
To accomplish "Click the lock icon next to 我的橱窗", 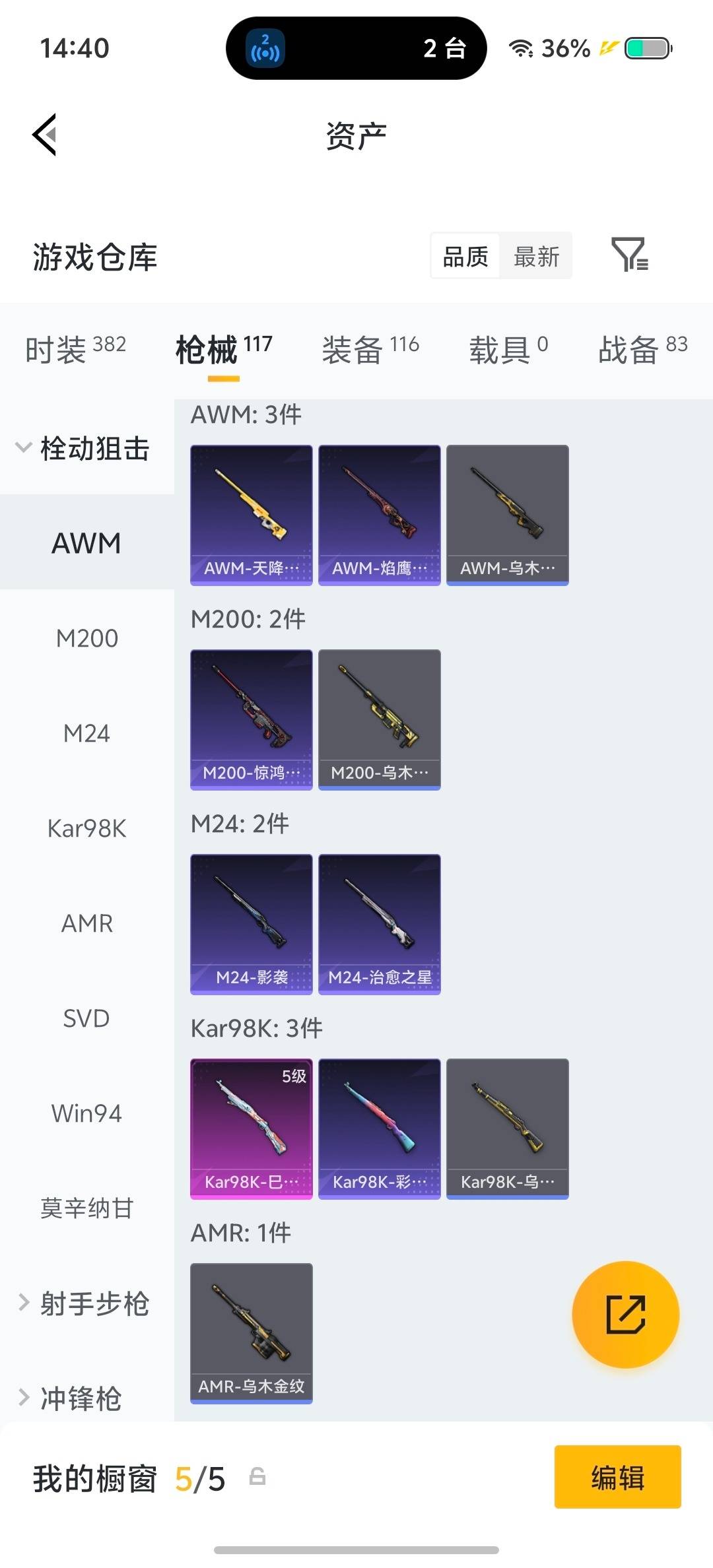I will [x=257, y=1478].
